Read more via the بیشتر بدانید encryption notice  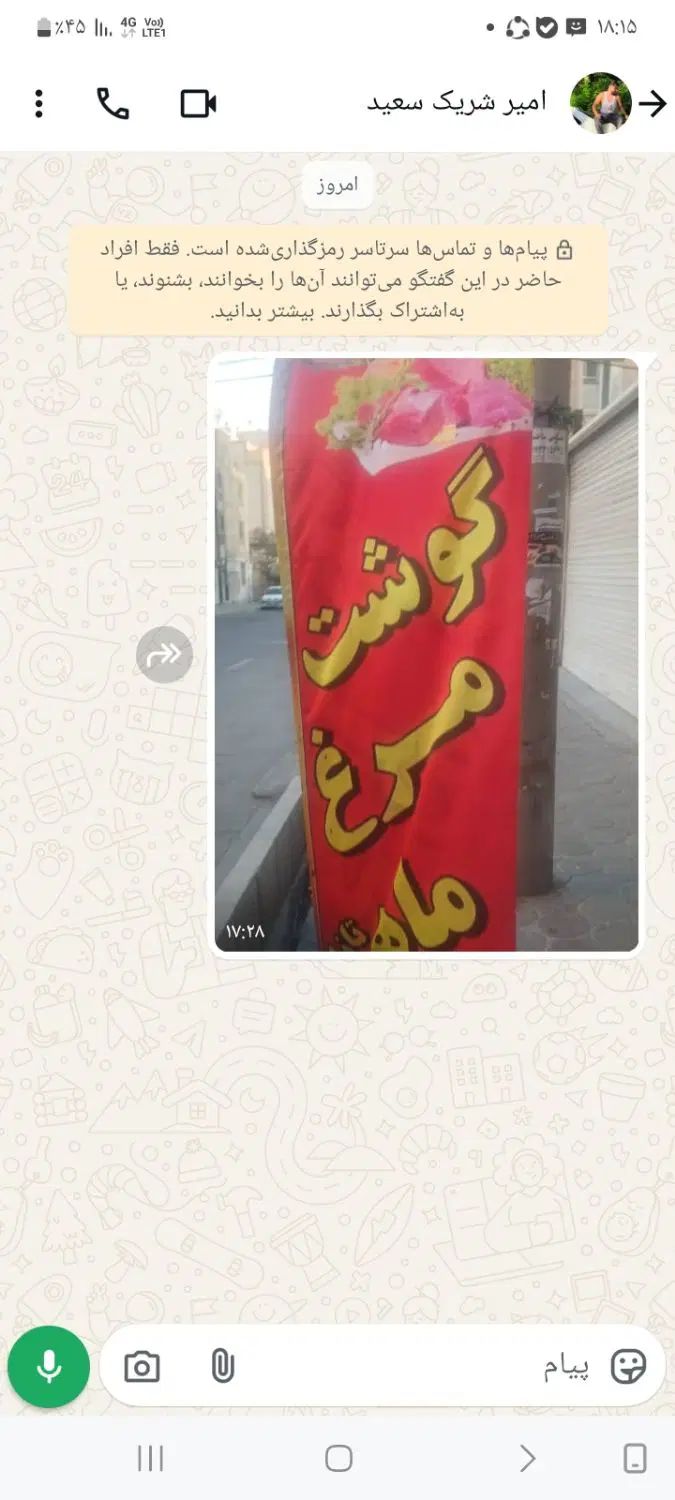pos(257,311)
